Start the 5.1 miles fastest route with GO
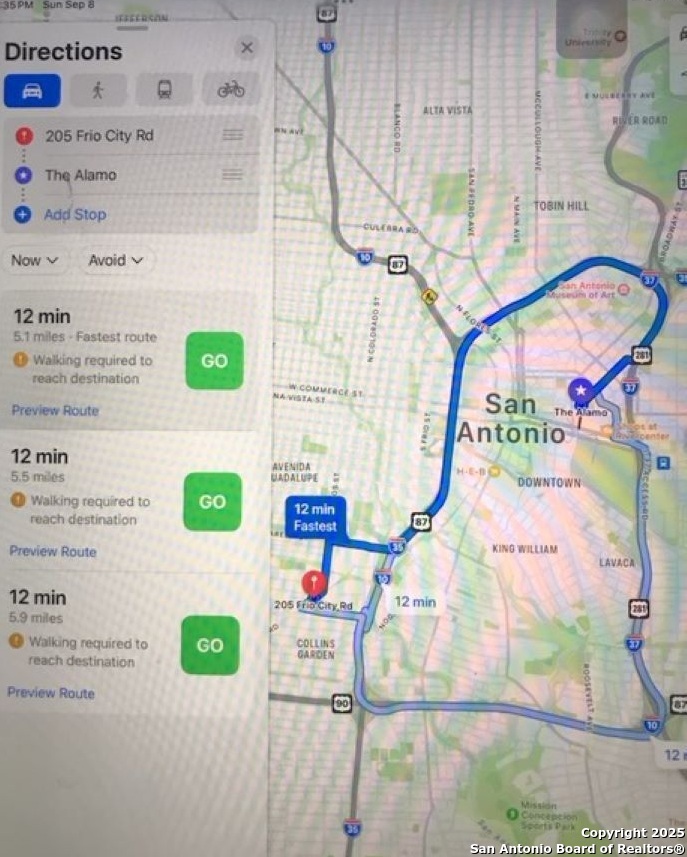Image resolution: width=687 pixels, height=857 pixels. (x=214, y=361)
